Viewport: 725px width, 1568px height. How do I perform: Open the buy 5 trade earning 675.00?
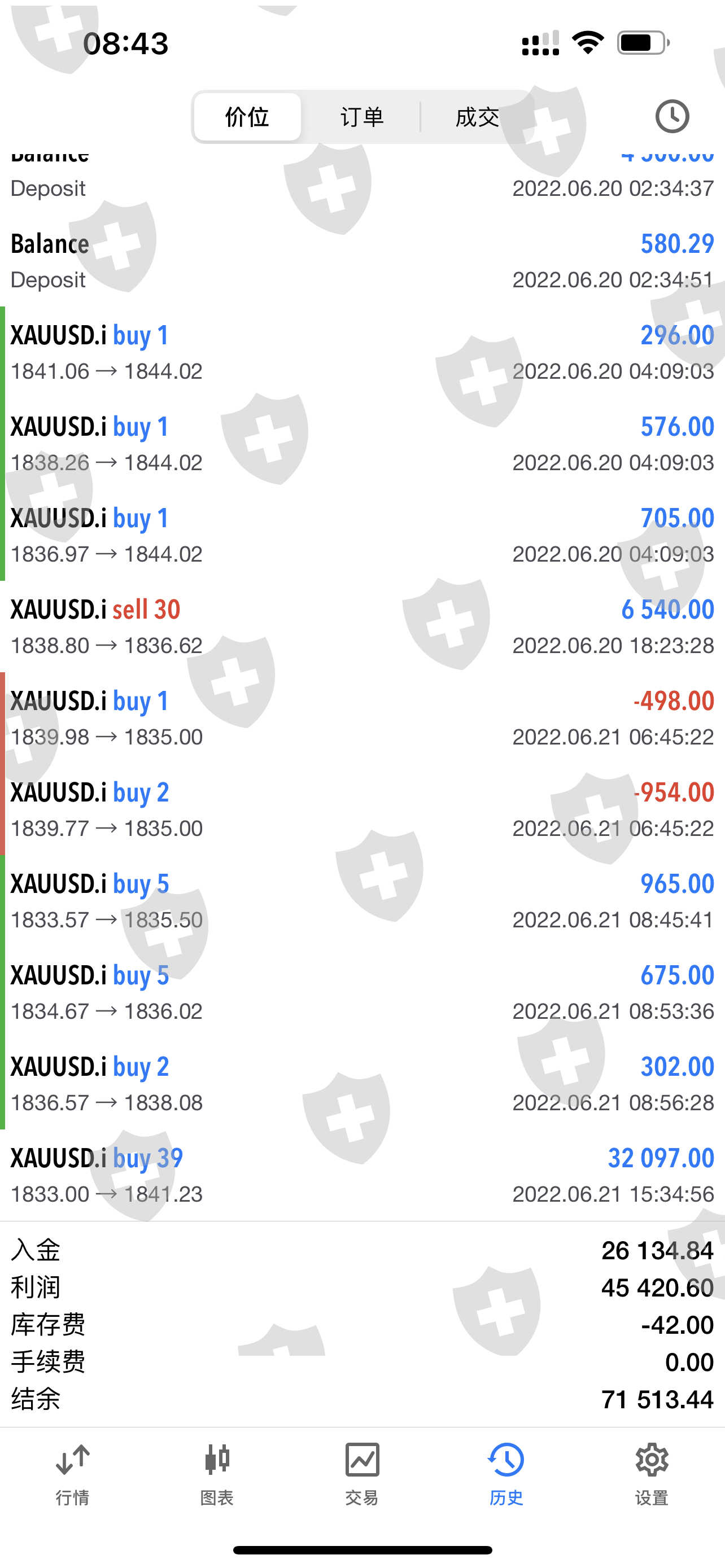pos(362,992)
